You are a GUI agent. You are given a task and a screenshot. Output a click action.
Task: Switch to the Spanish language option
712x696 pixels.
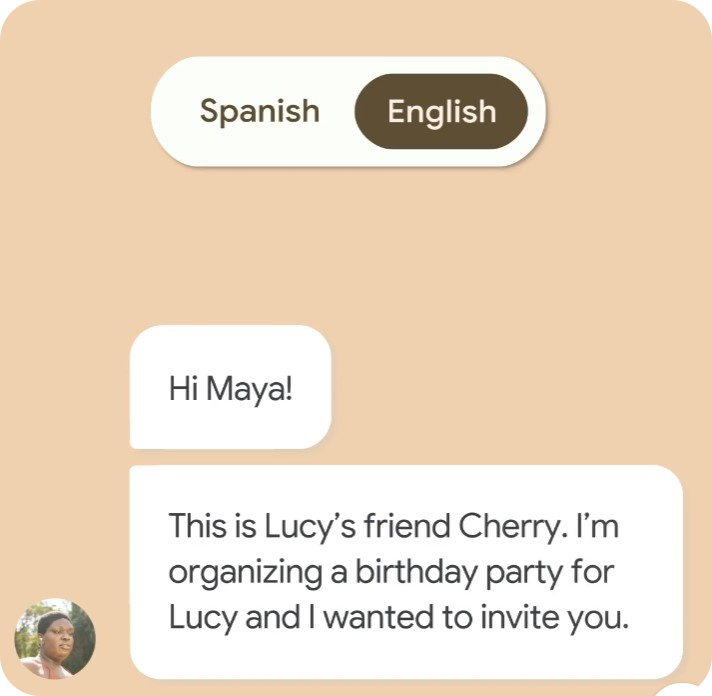(x=259, y=111)
